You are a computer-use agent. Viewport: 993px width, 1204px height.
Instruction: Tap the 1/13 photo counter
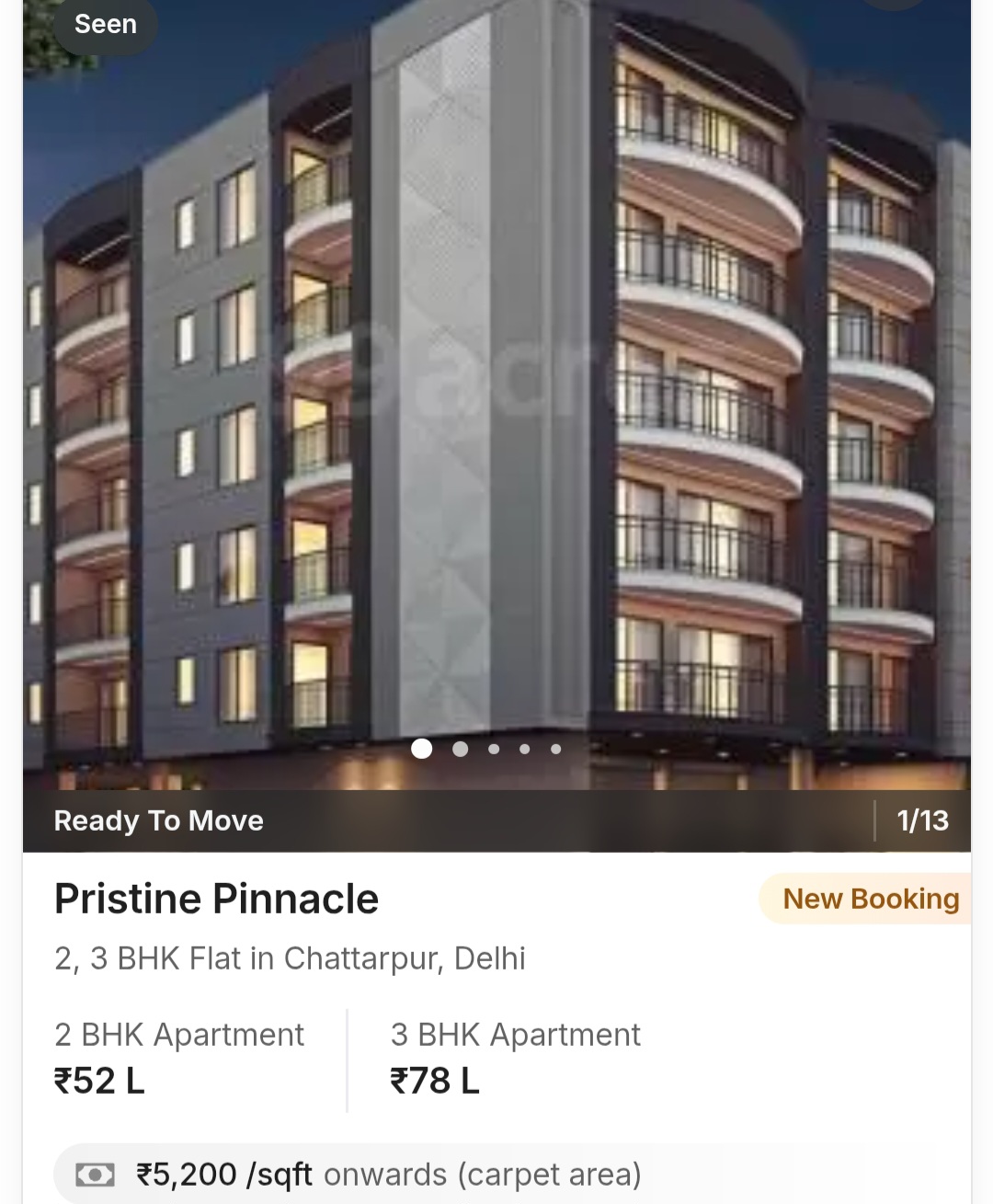tap(922, 820)
